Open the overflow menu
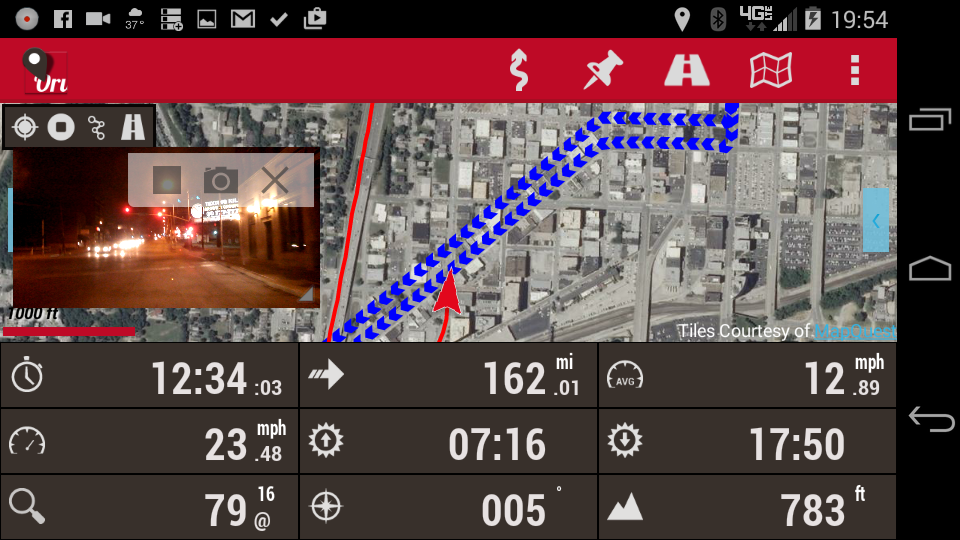The width and height of the screenshot is (960, 540). click(x=854, y=70)
